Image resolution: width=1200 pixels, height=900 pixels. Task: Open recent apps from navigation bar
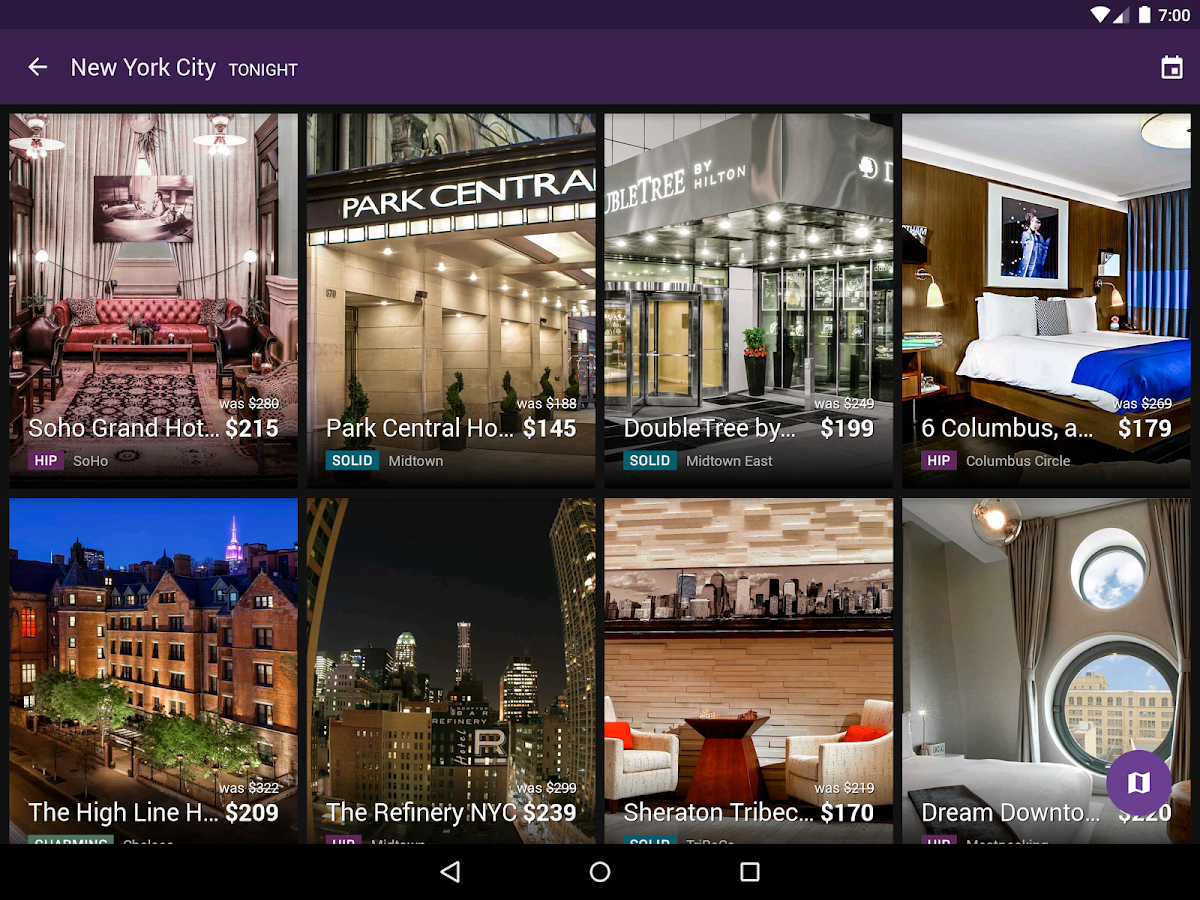[x=750, y=872]
